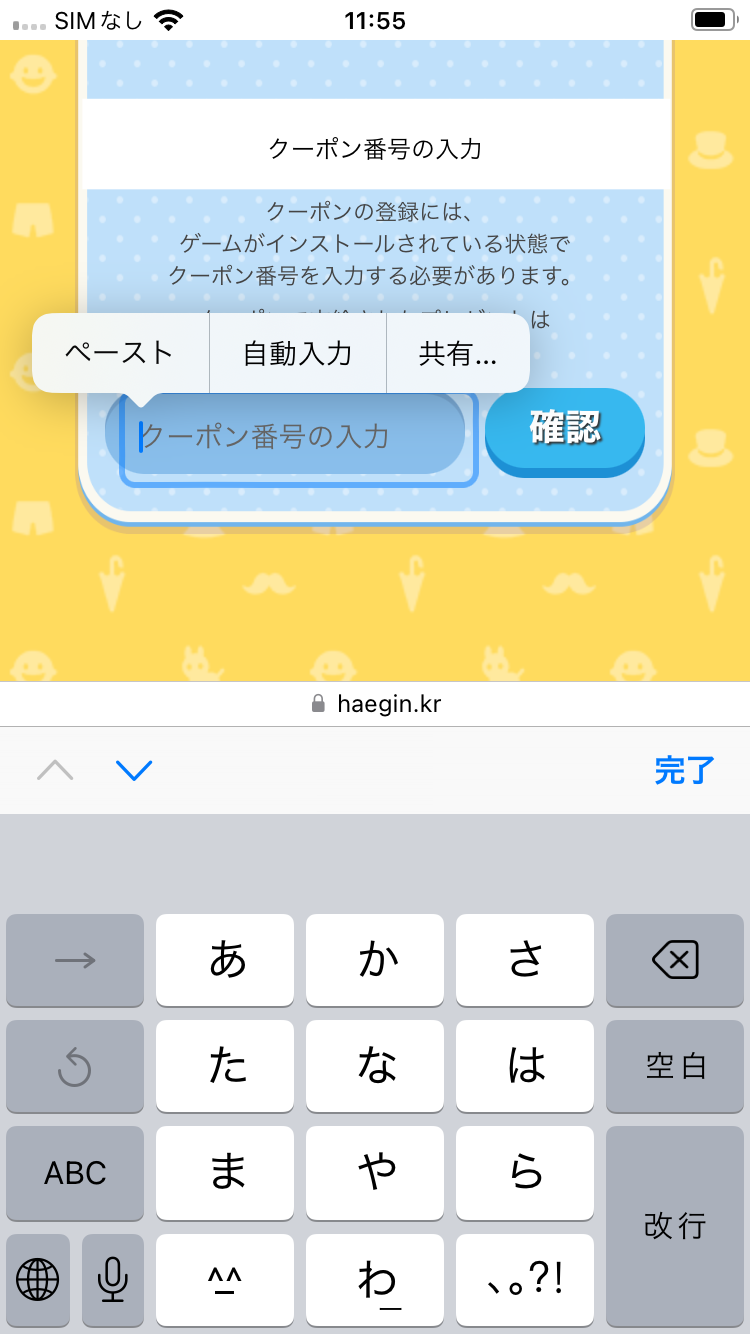Viewport: 750px width, 1334px height.
Task: Jump to next field with down chevron
Action: [x=134, y=770]
